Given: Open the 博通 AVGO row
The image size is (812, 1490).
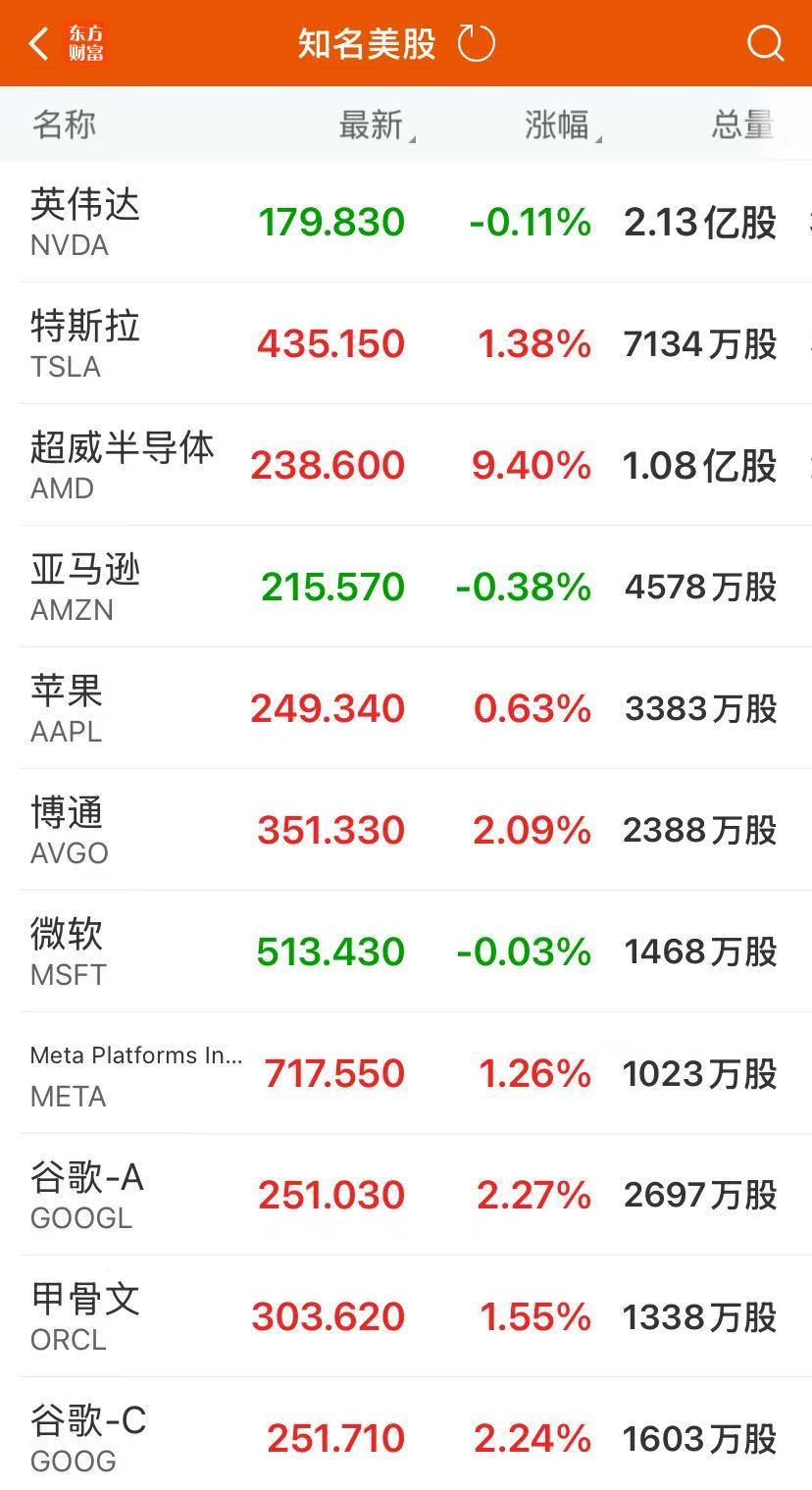Looking at the screenshot, I should [x=69, y=830].
